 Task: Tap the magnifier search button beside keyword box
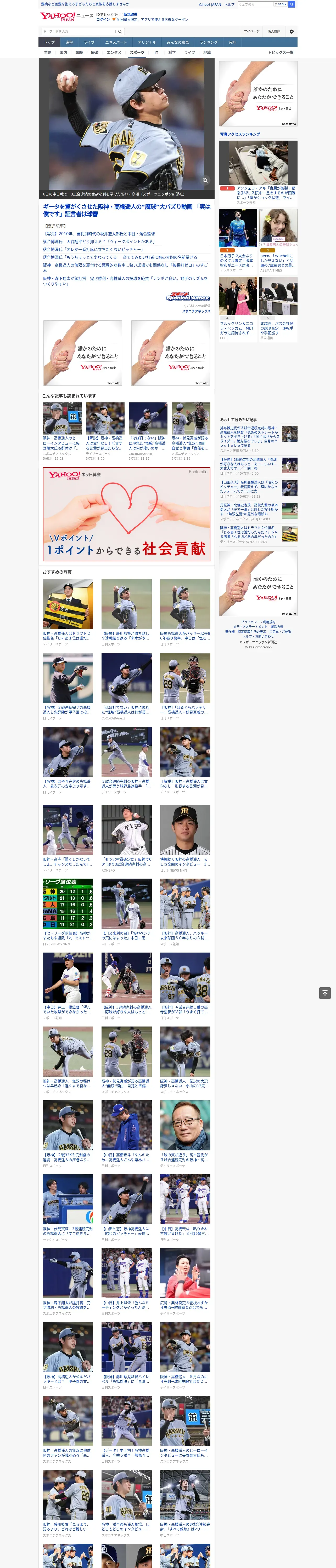coord(120,31)
